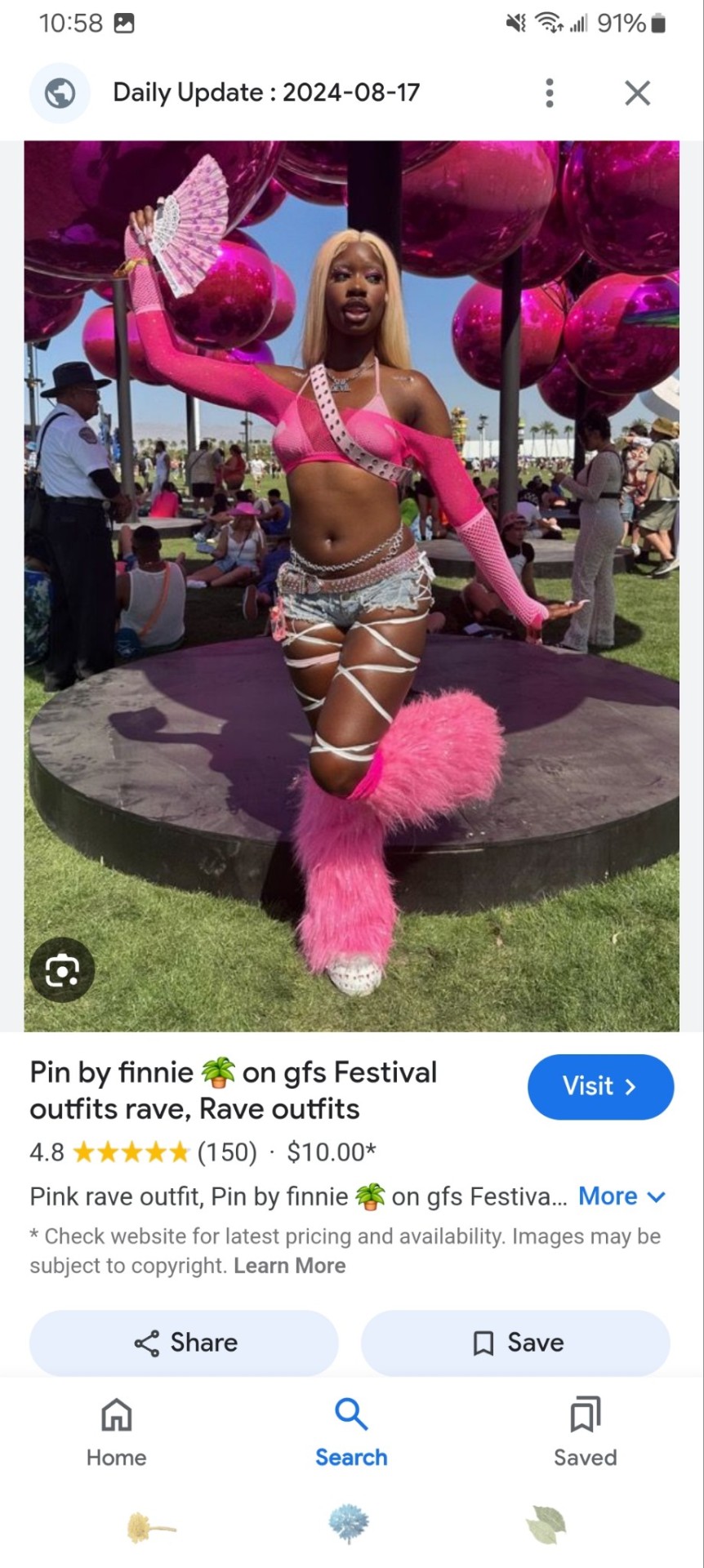Open the Saved tab

coord(585,1432)
